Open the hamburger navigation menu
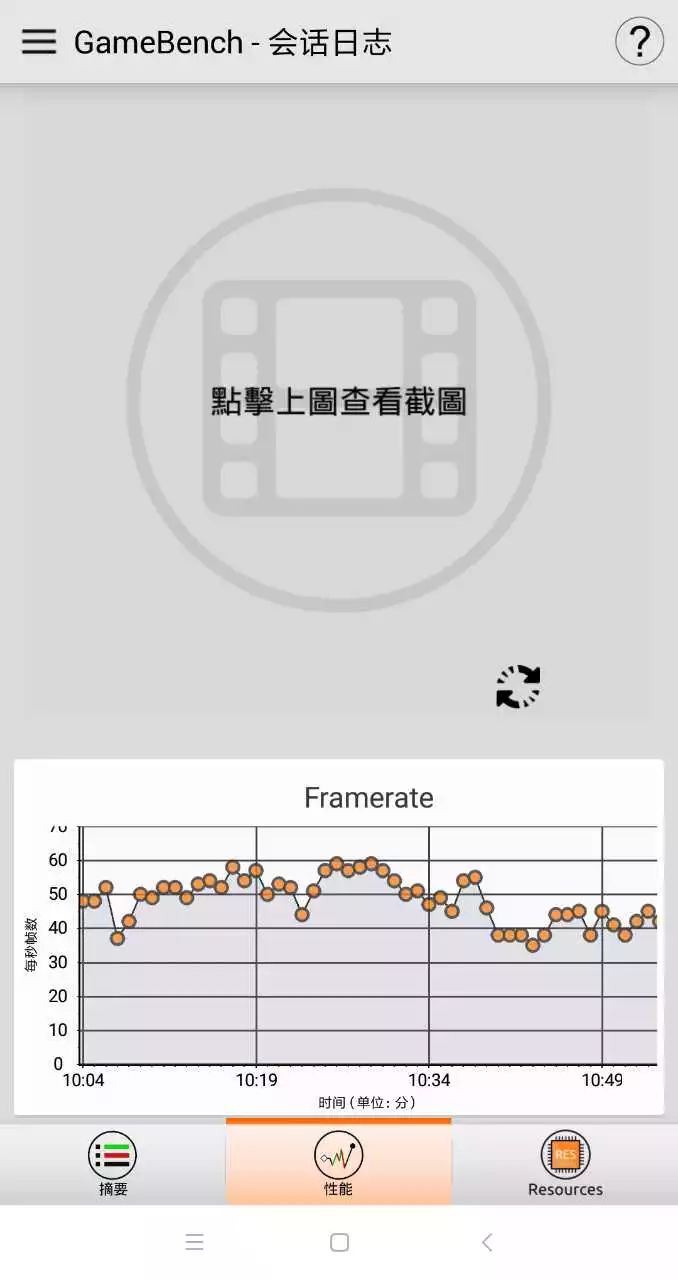The width and height of the screenshot is (678, 1280). pos(39,42)
